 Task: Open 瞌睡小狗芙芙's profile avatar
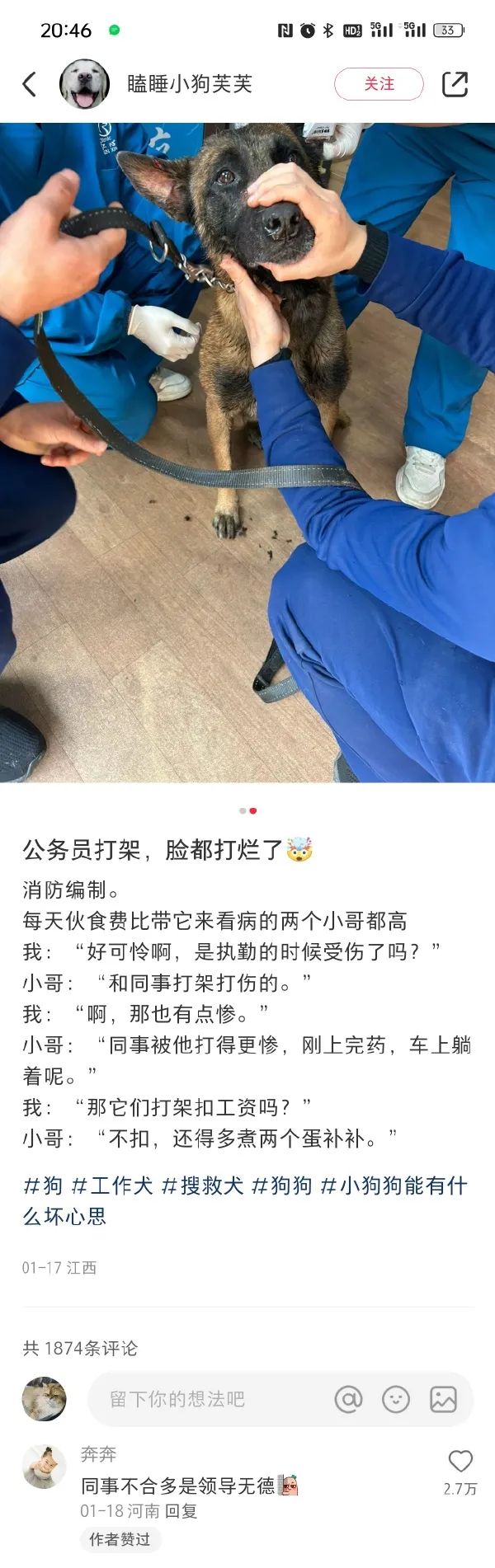[x=84, y=84]
